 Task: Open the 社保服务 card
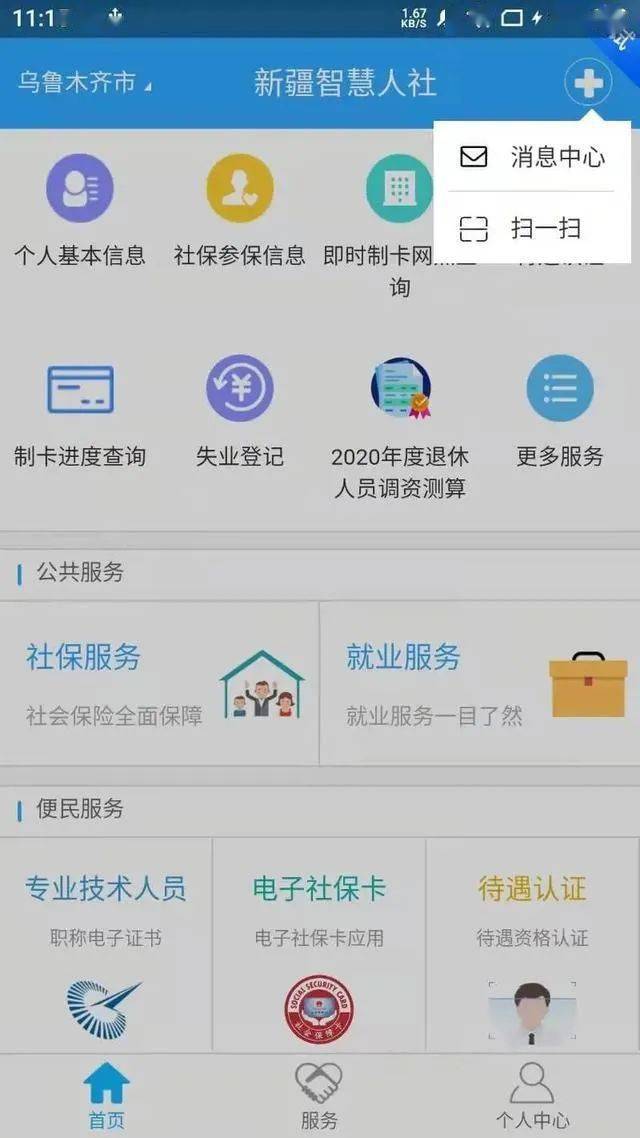(160, 684)
